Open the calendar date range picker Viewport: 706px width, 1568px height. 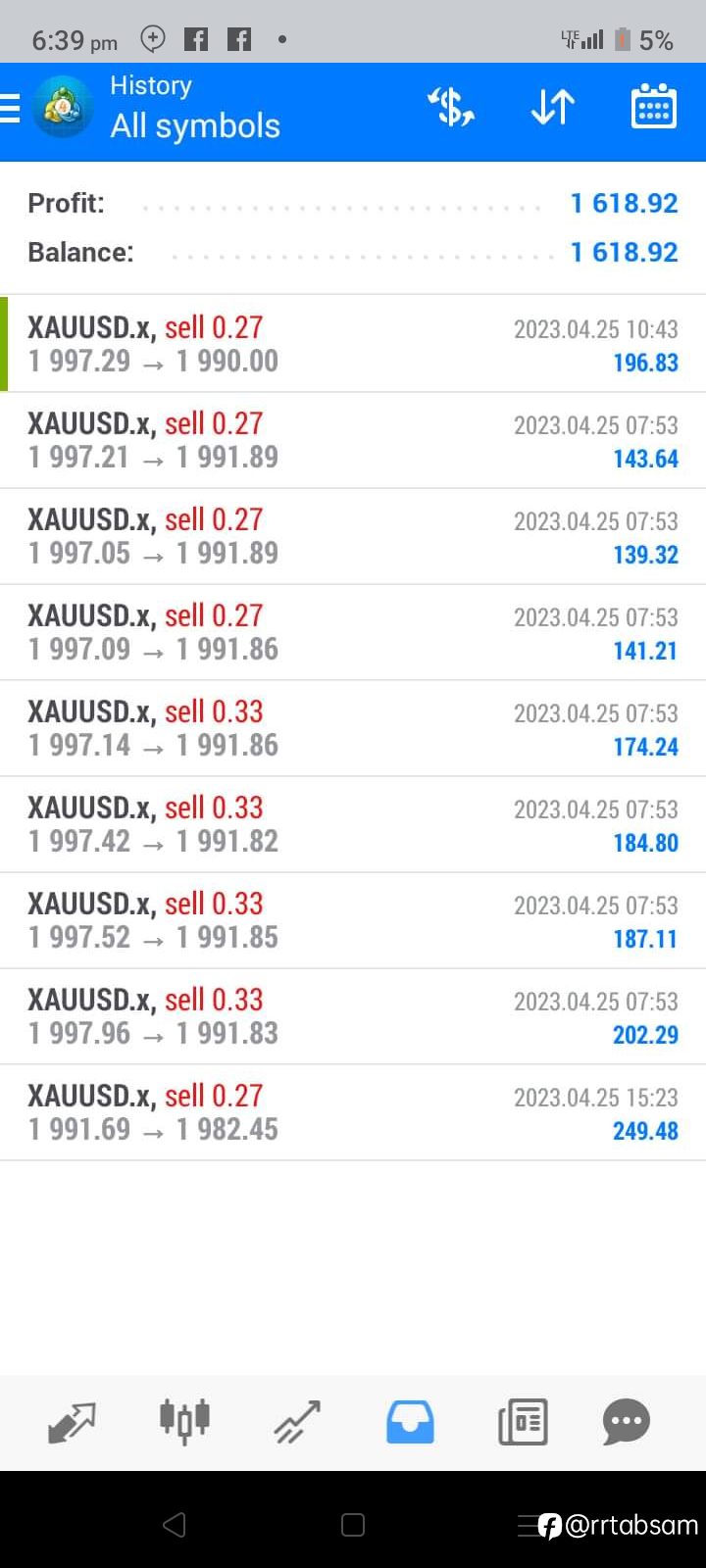[x=653, y=107]
